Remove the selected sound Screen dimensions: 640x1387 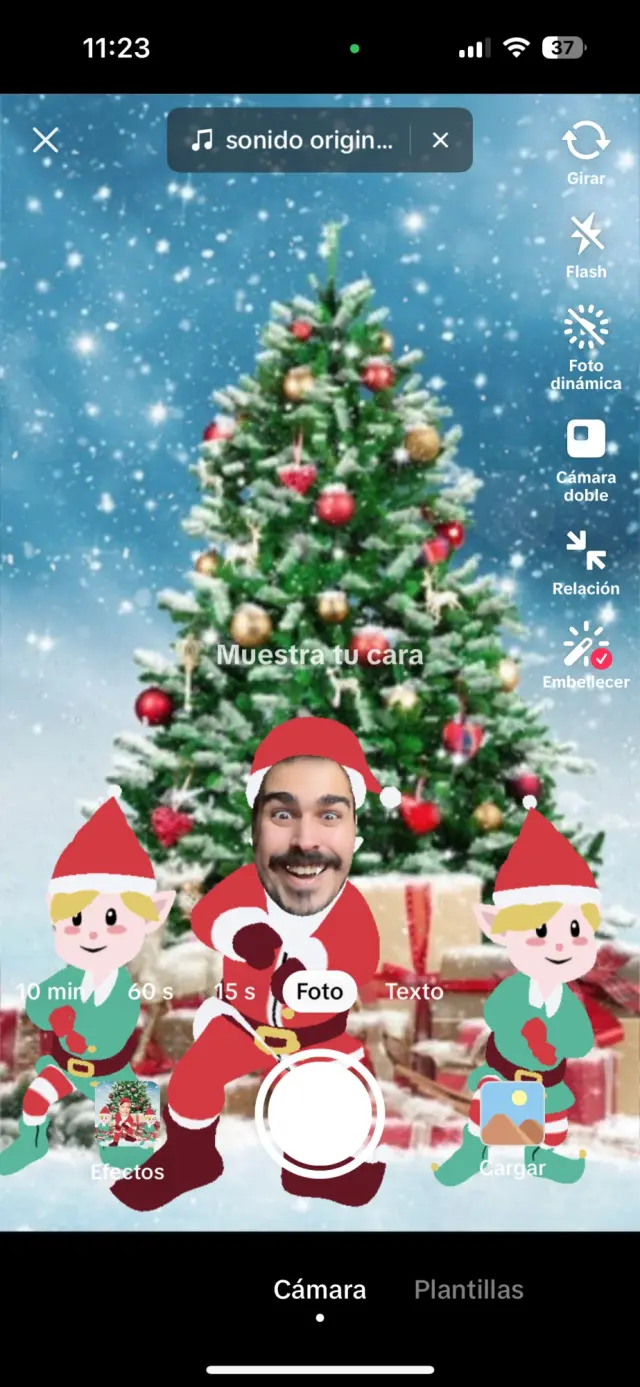tap(440, 140)
